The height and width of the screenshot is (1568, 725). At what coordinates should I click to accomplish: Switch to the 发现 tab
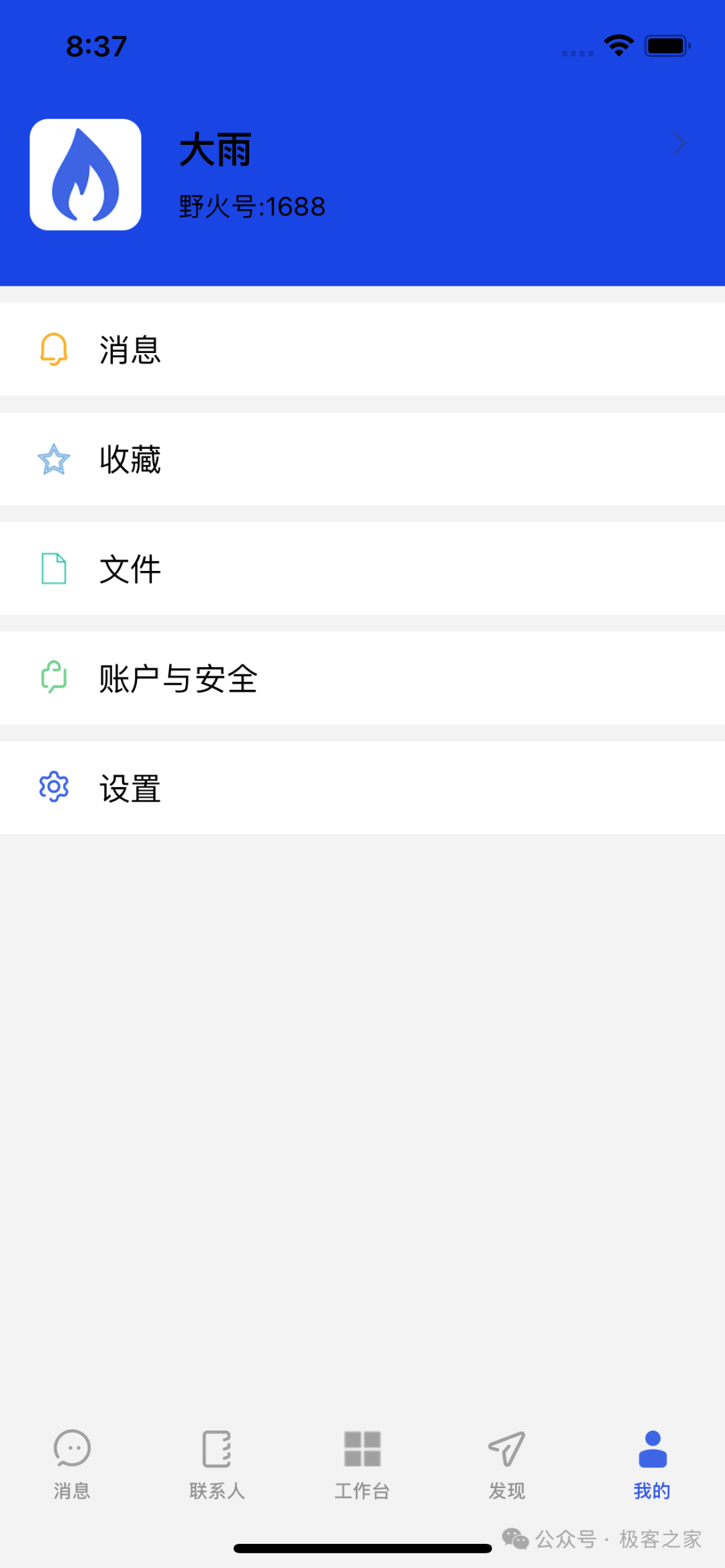tap(507, 1464)
